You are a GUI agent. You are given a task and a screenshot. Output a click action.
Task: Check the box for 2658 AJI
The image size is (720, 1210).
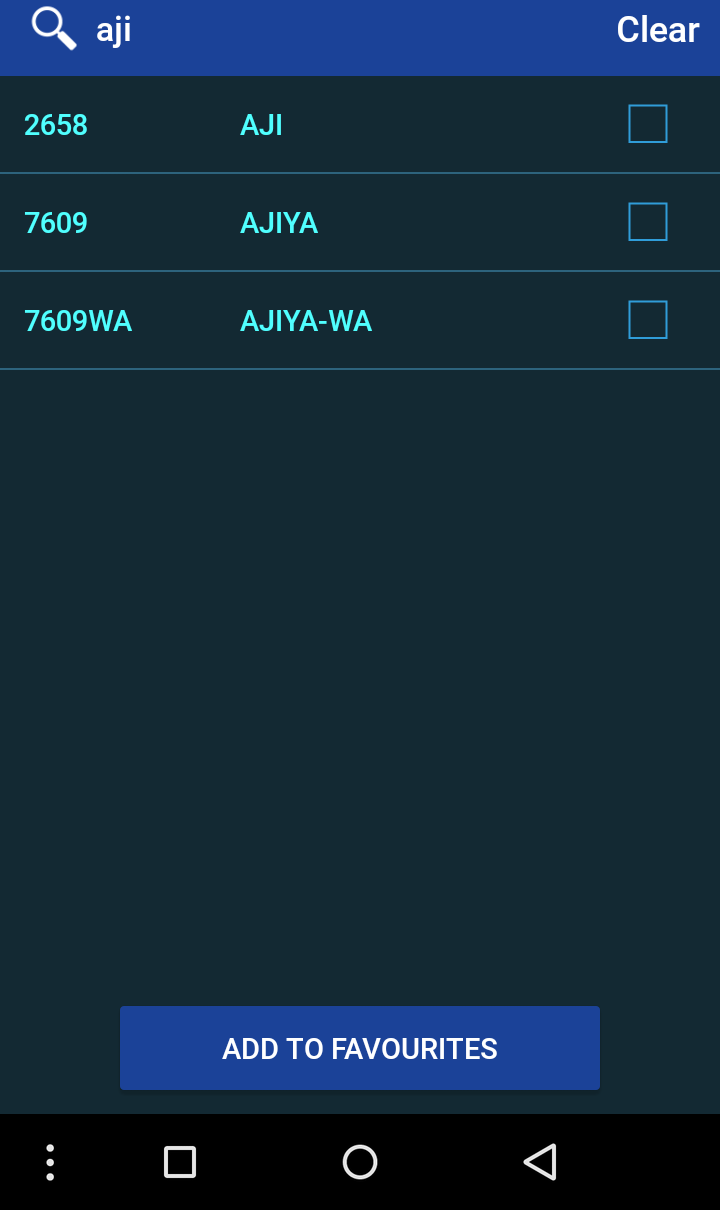click(647, 124)
